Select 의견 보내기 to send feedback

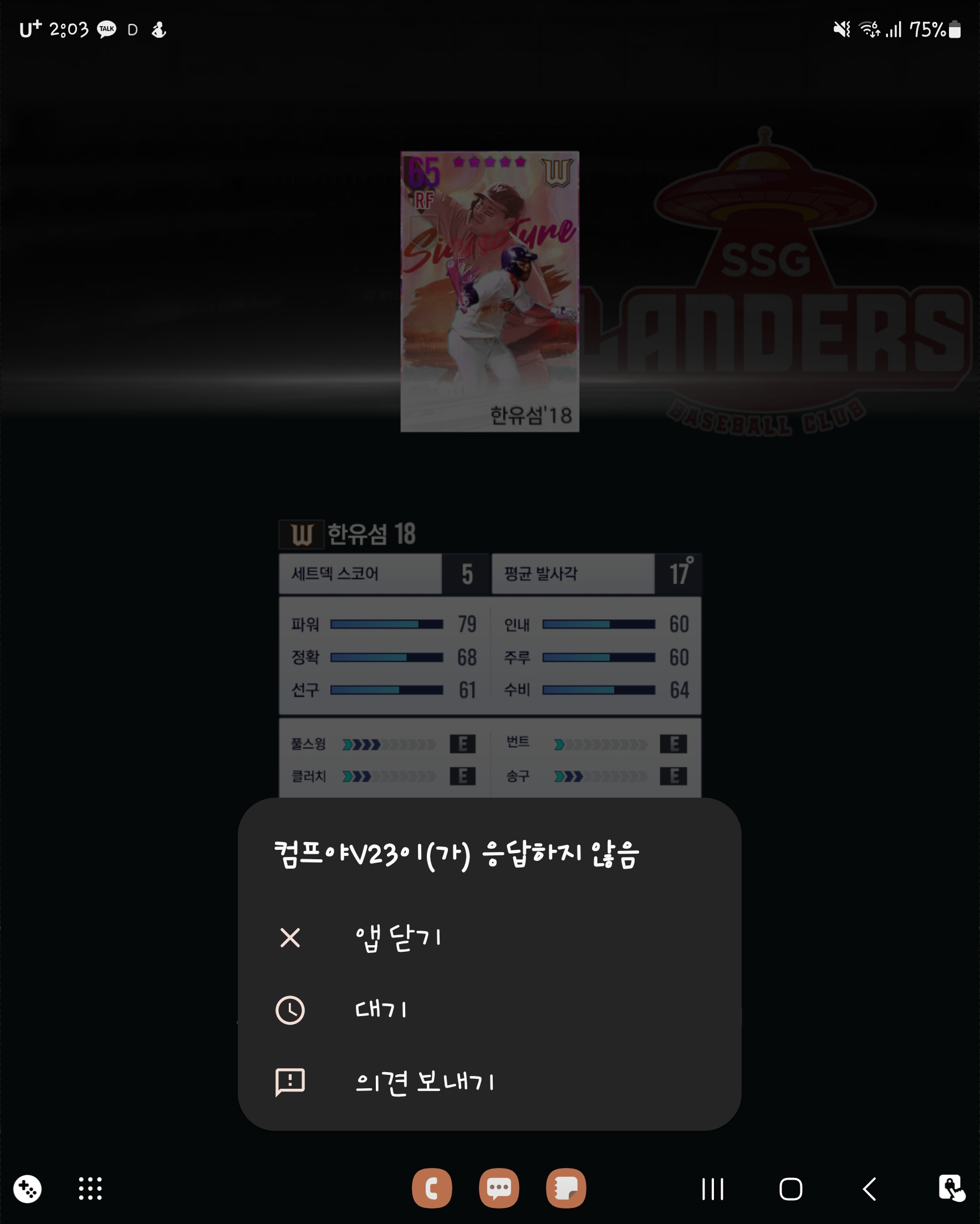tap(424, 1082)
